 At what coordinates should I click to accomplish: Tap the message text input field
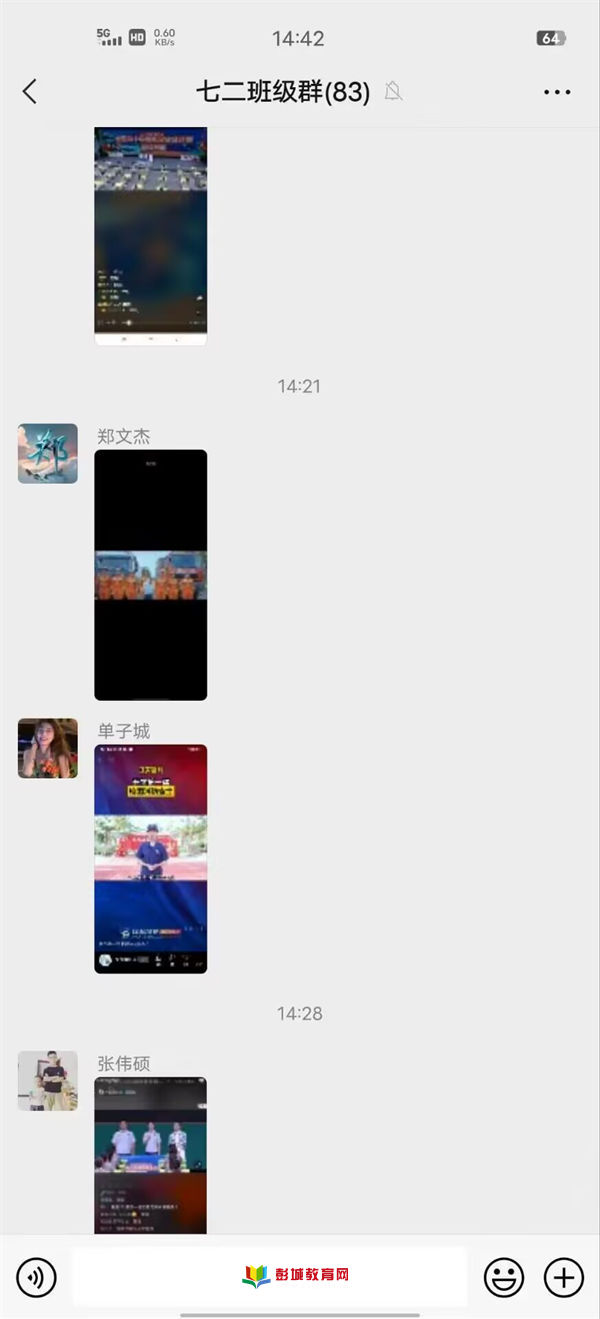[x=270, y=1277]
